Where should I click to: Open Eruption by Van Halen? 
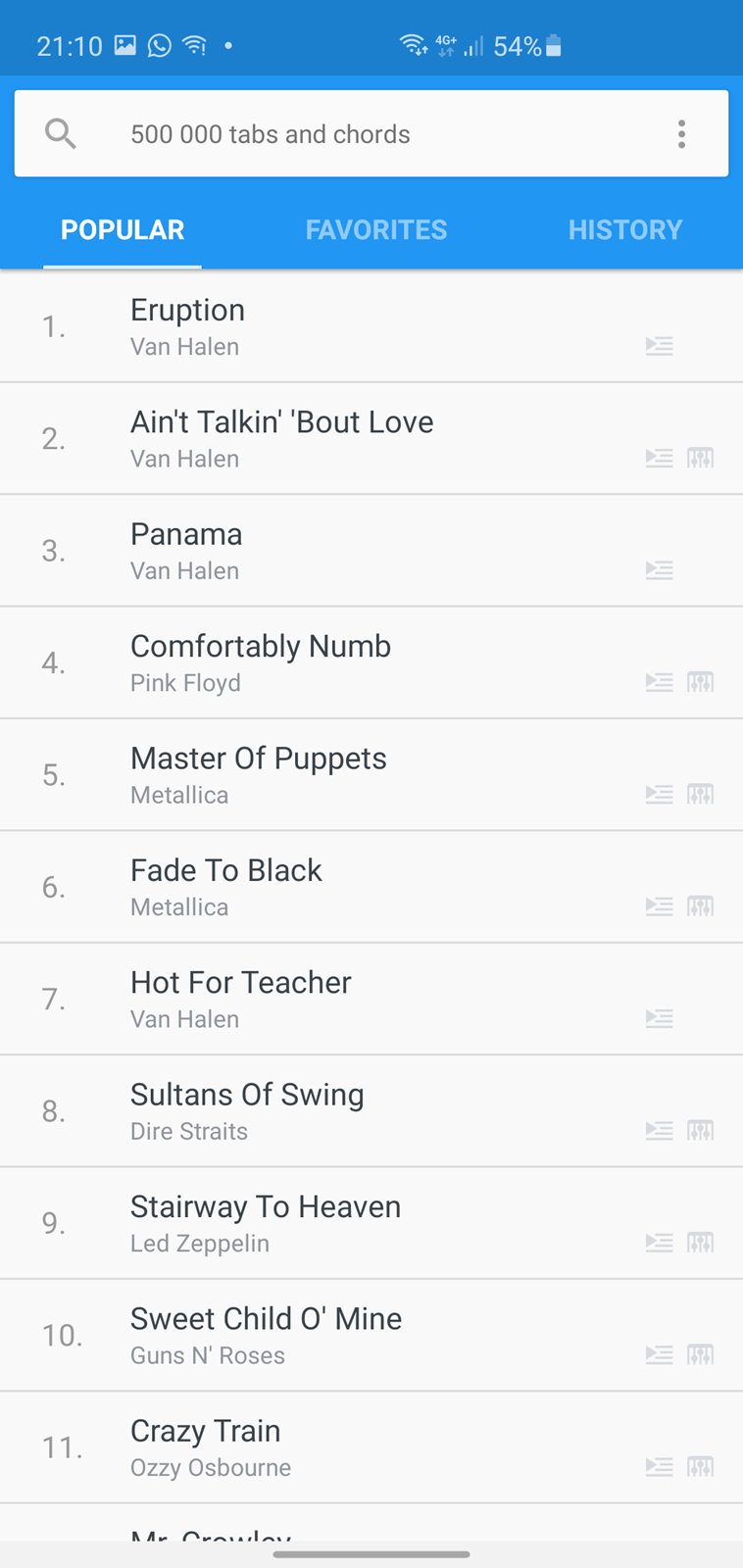[371, 326]
